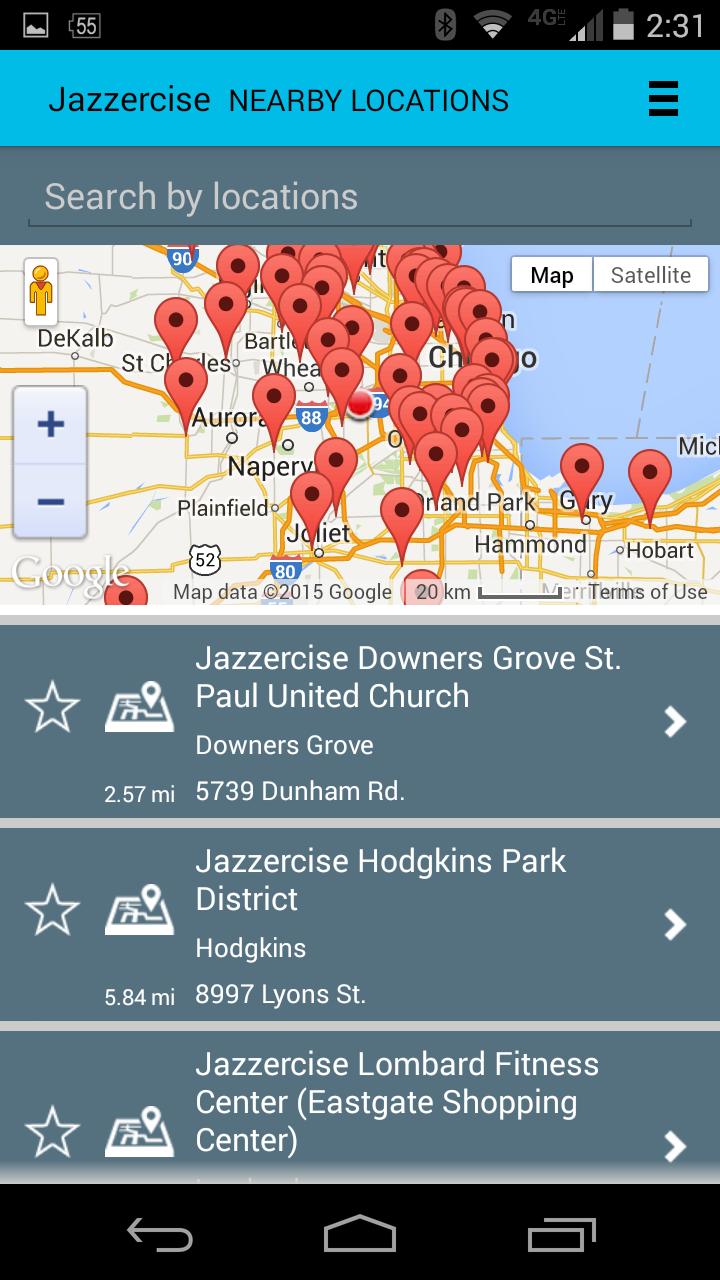The image size is (720, 1280).
Task: Open Google Maps Terms of Use
Action: [x=648, y=592]
